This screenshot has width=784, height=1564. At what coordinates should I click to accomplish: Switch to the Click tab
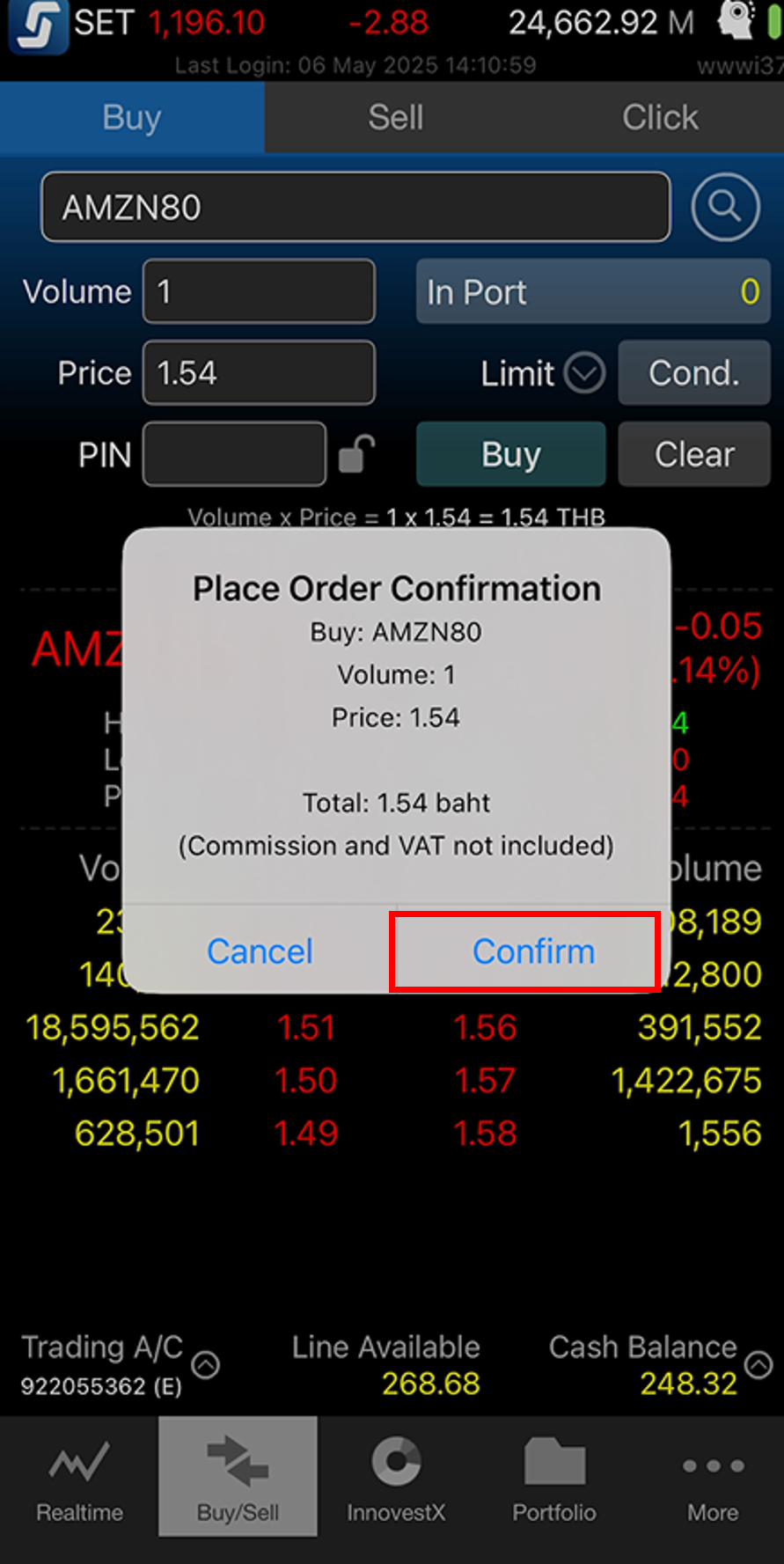click(x=660, y=118)
